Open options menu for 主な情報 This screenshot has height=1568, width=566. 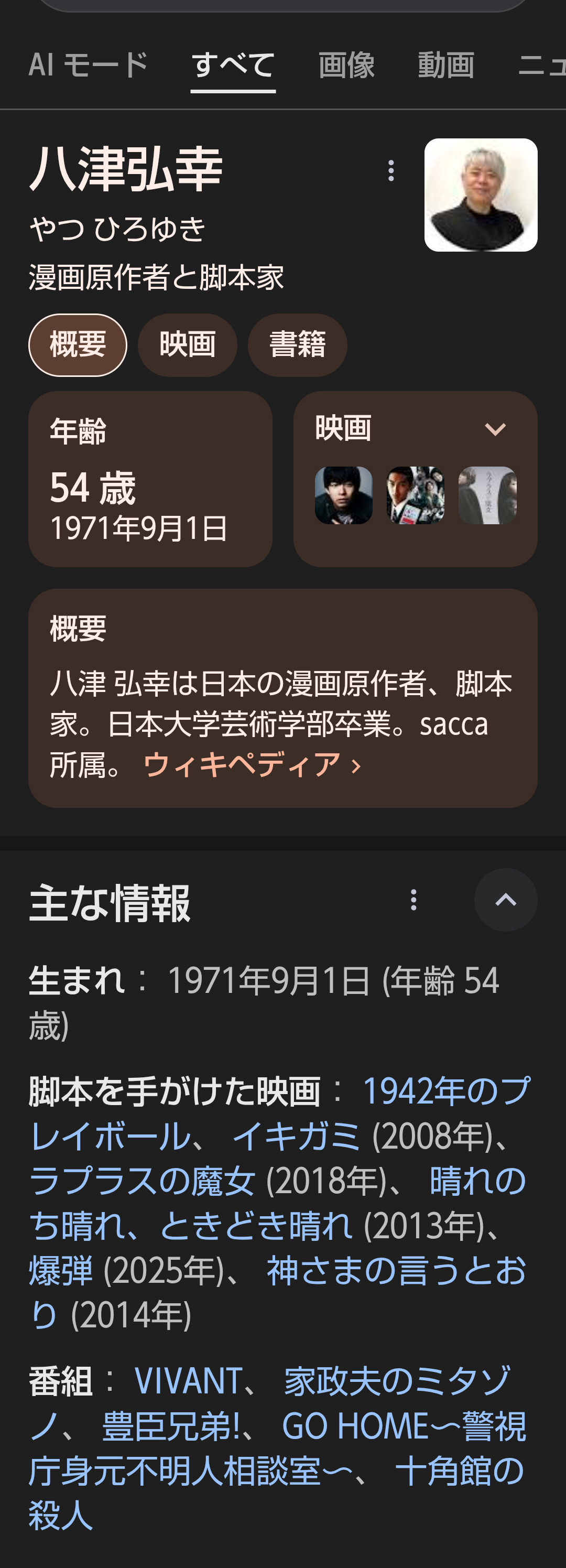pos(414,900)
